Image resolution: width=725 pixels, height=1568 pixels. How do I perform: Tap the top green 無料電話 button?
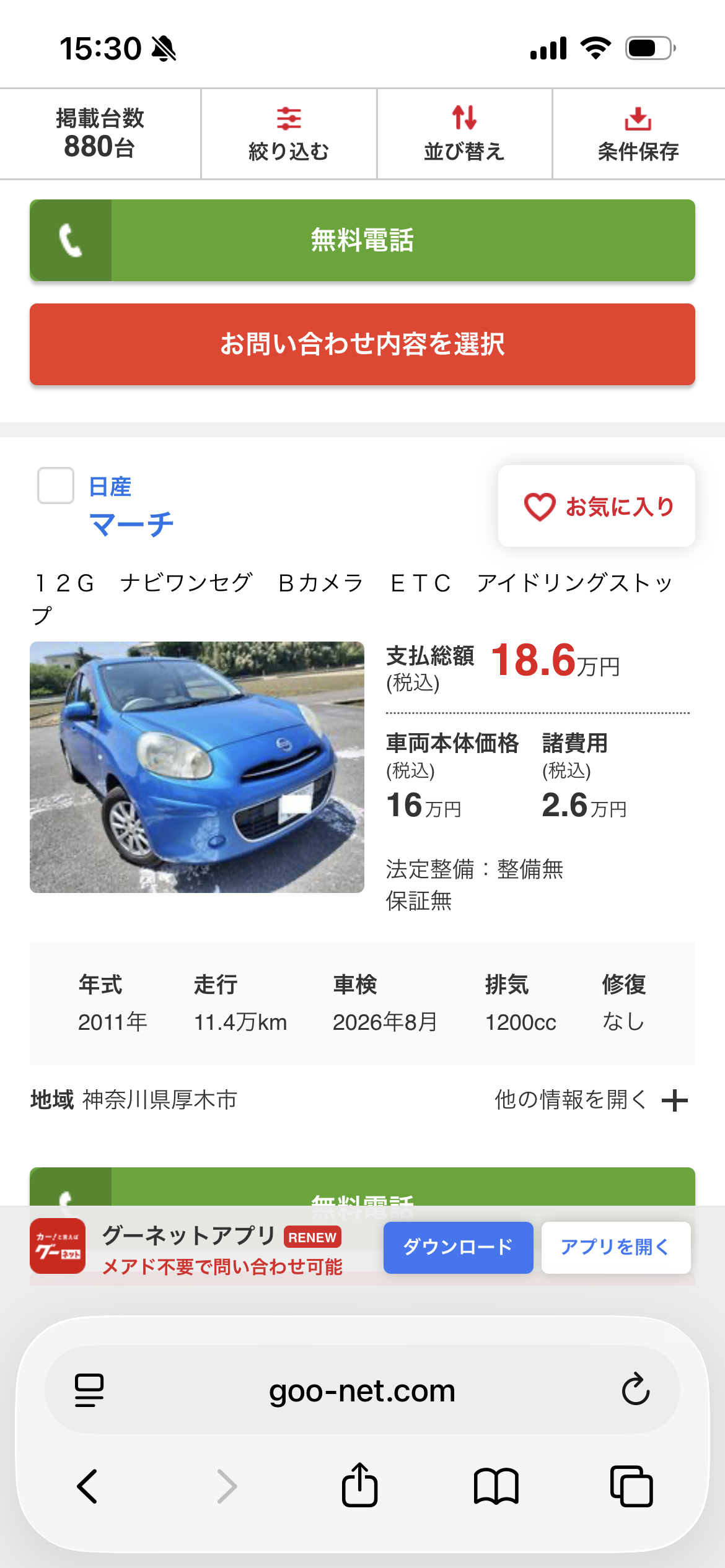362,240
